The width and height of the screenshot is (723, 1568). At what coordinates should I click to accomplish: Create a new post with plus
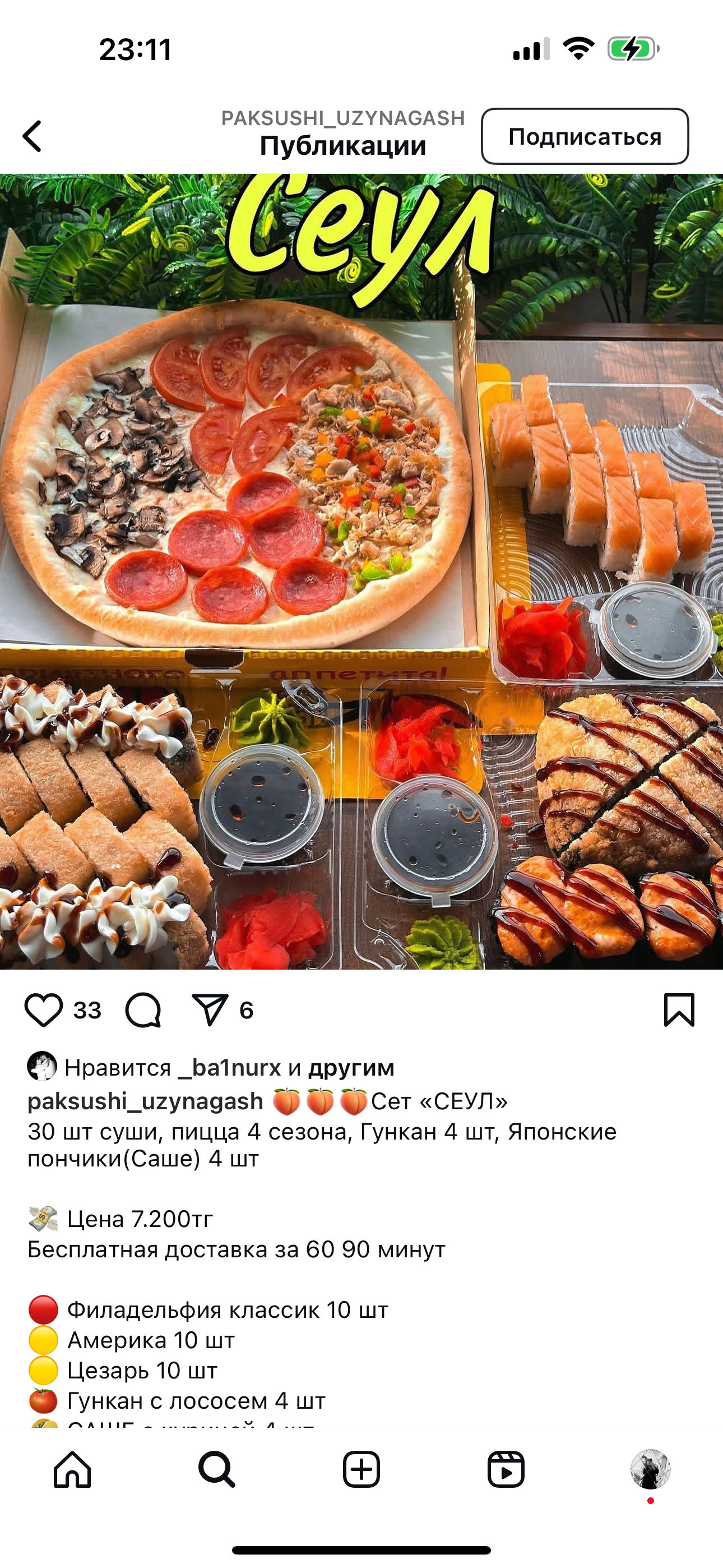tap(361, 1469)
